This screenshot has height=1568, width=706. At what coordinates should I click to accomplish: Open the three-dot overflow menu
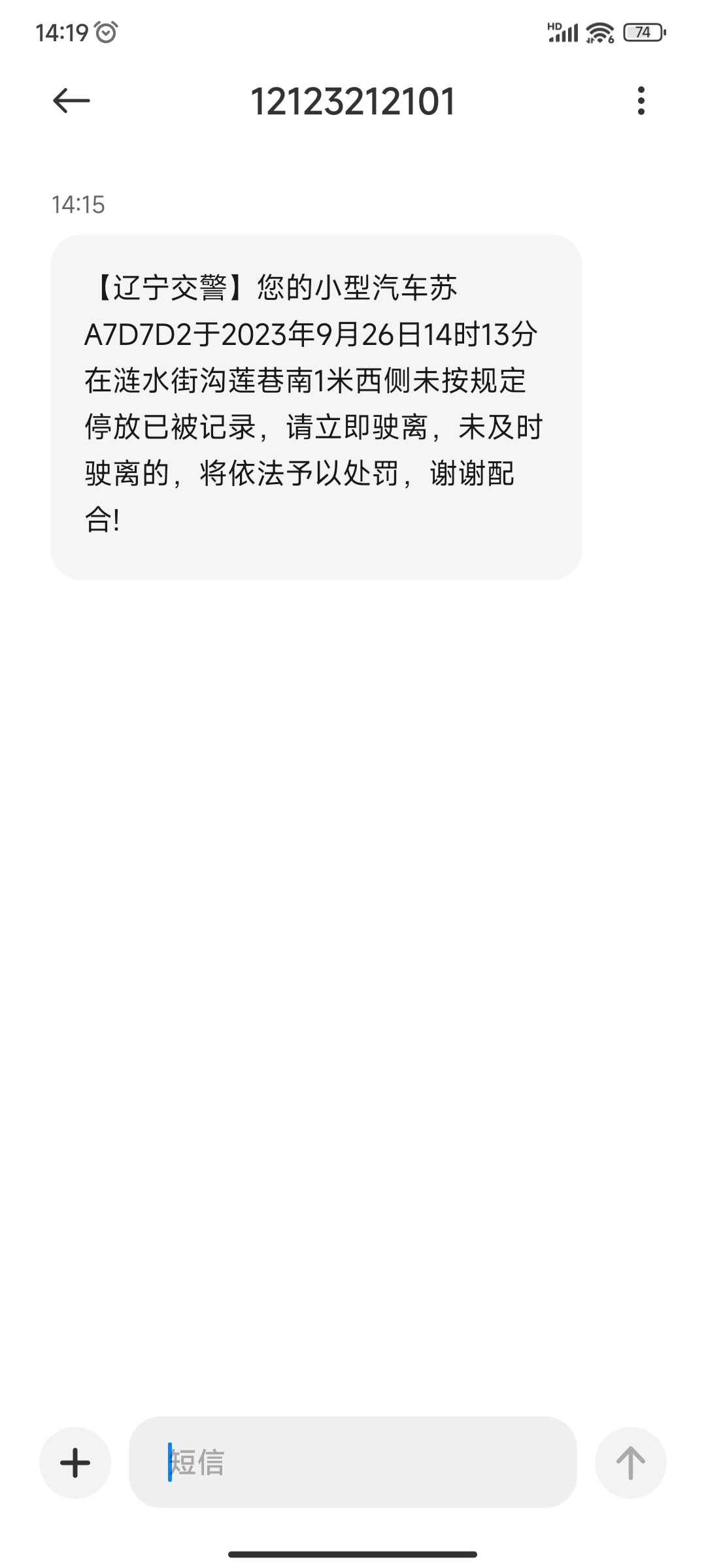641,101
